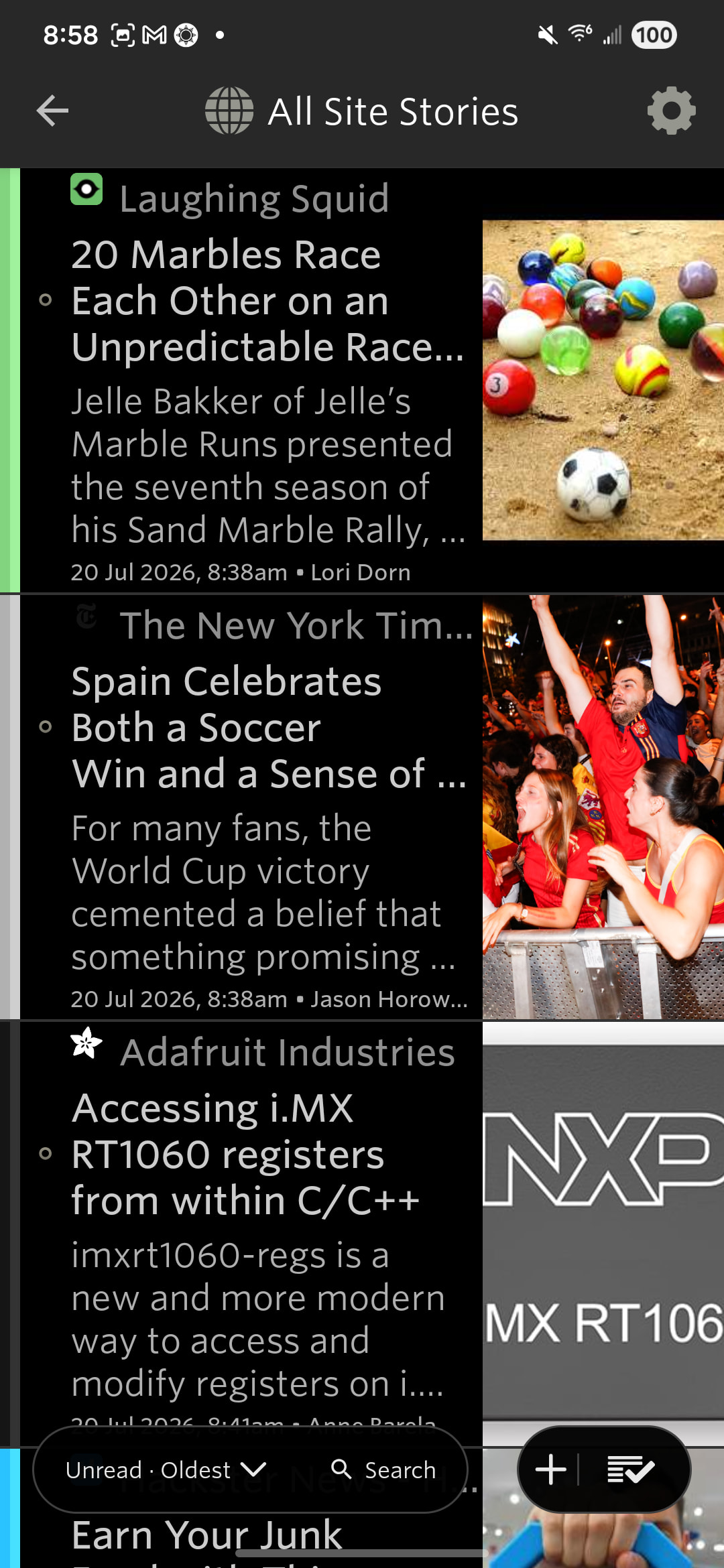Add a new feed with plus icon
The width and height of the screenshot is (724, 1568).
point(550,1469)
